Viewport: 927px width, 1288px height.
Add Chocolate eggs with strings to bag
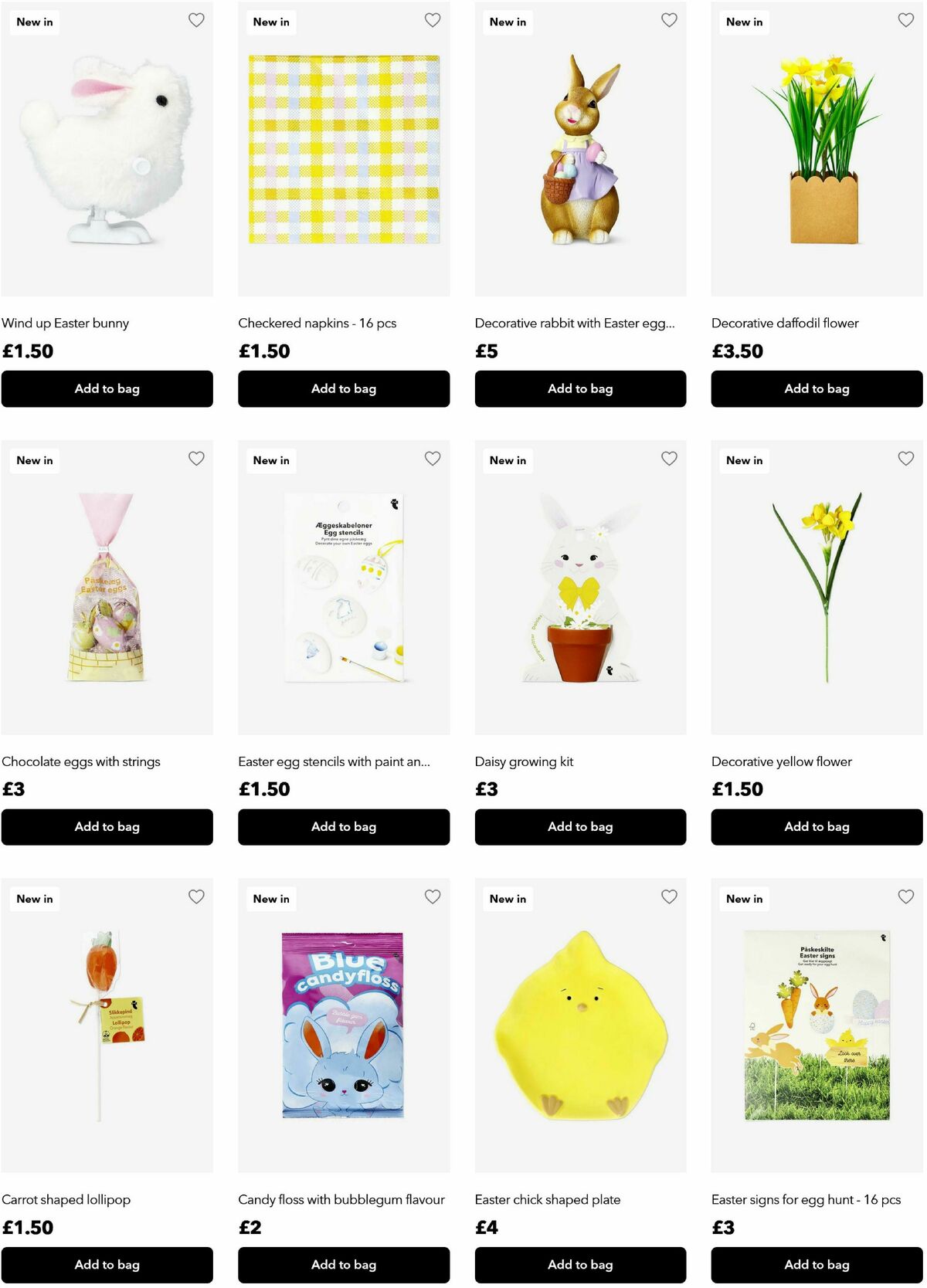click(x=107, y=827)
